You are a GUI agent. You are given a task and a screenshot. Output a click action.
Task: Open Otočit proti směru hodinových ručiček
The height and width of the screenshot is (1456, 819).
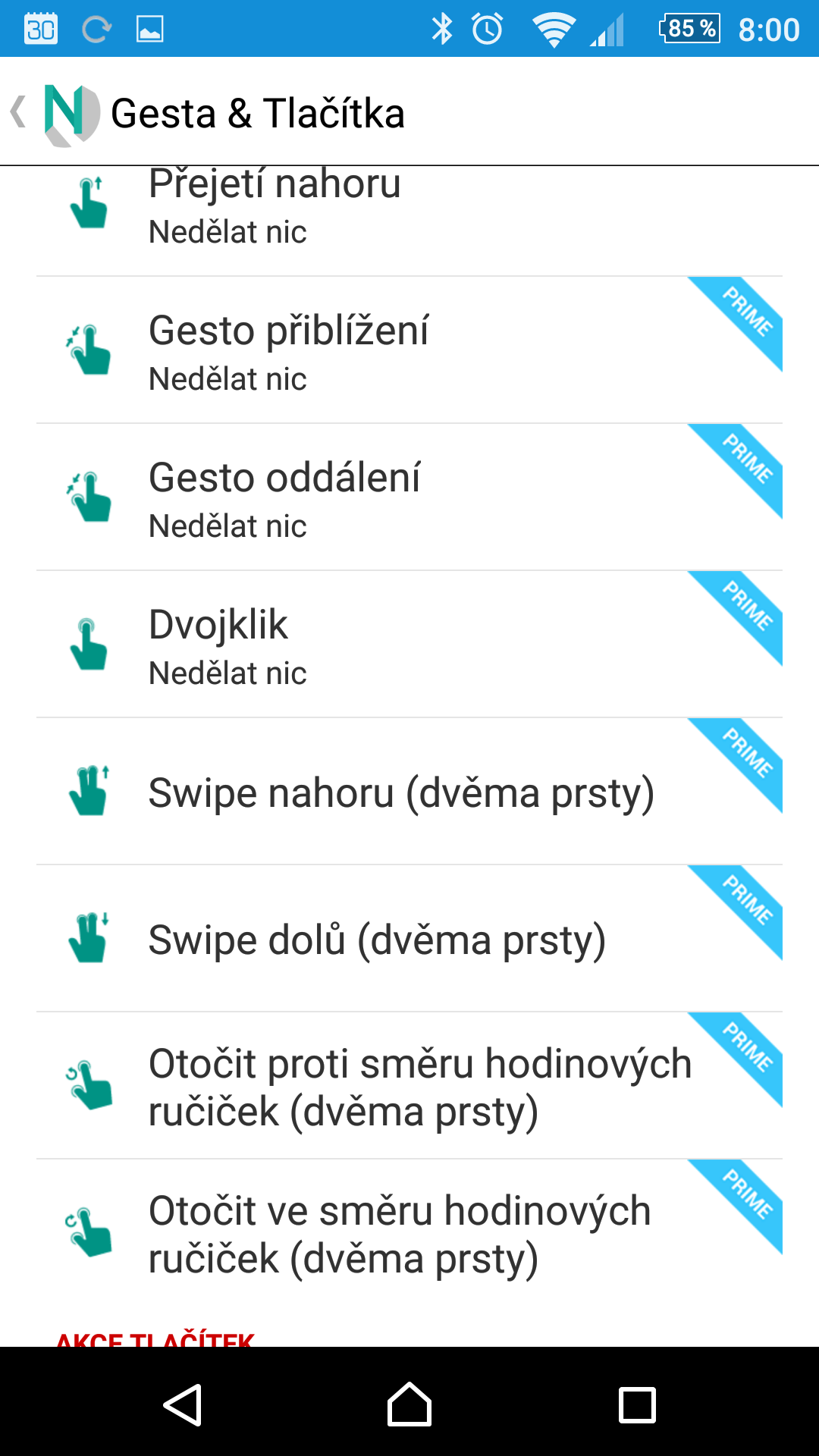(x=409, y=1086)
